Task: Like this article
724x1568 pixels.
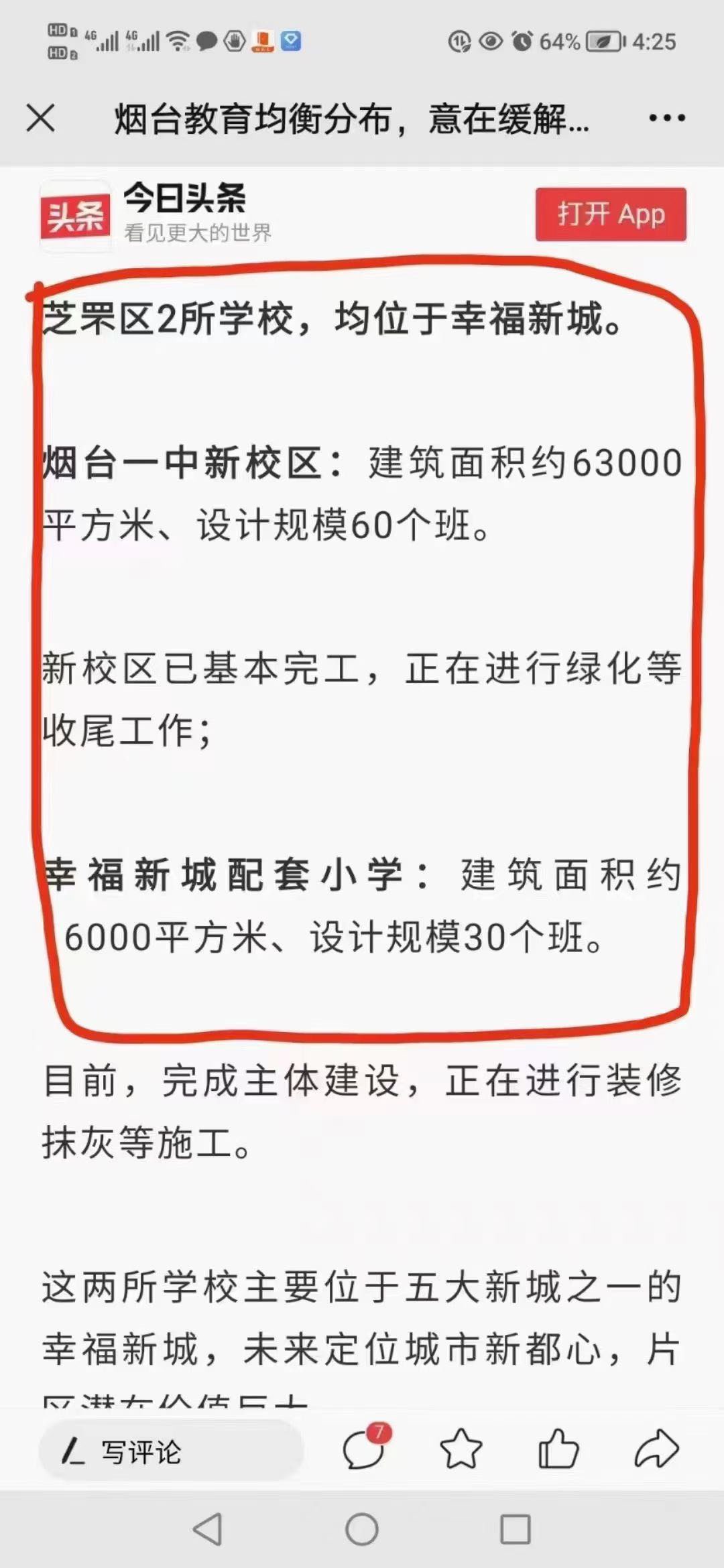Action: 558,1450
